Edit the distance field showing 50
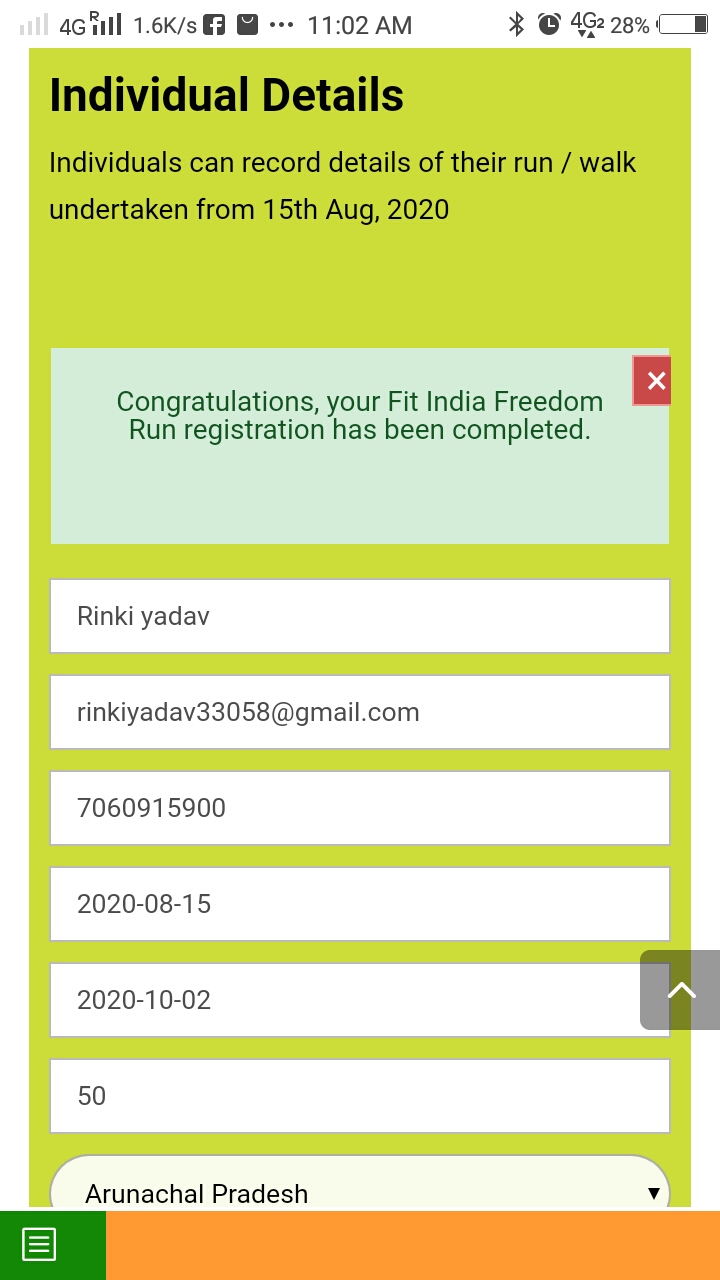The height and width of the screenshot is (1280, 720). click(359, 1096)
